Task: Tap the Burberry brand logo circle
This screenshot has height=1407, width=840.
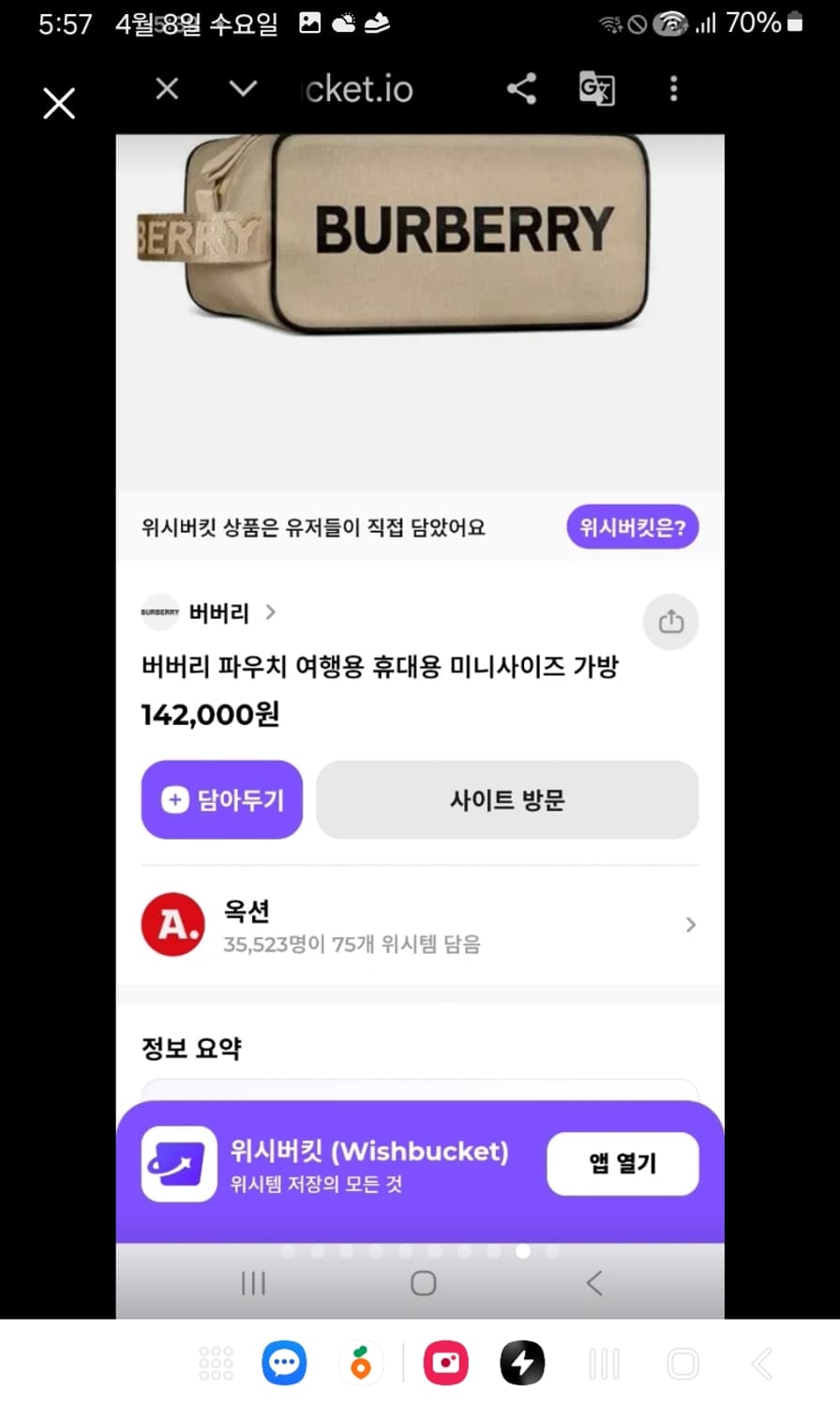Action: click(159, 612)
